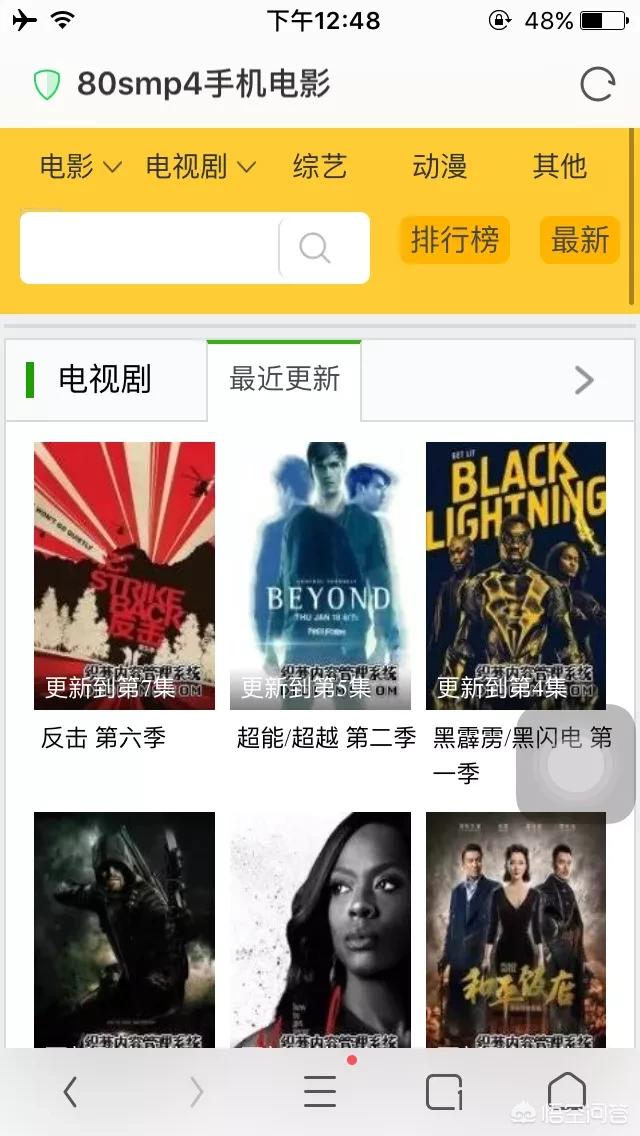This screenshot has width=640, height=1136.
Task: Open the 和平饭店 poster tile
Action: pyautogui.click(x=516, y=930)
